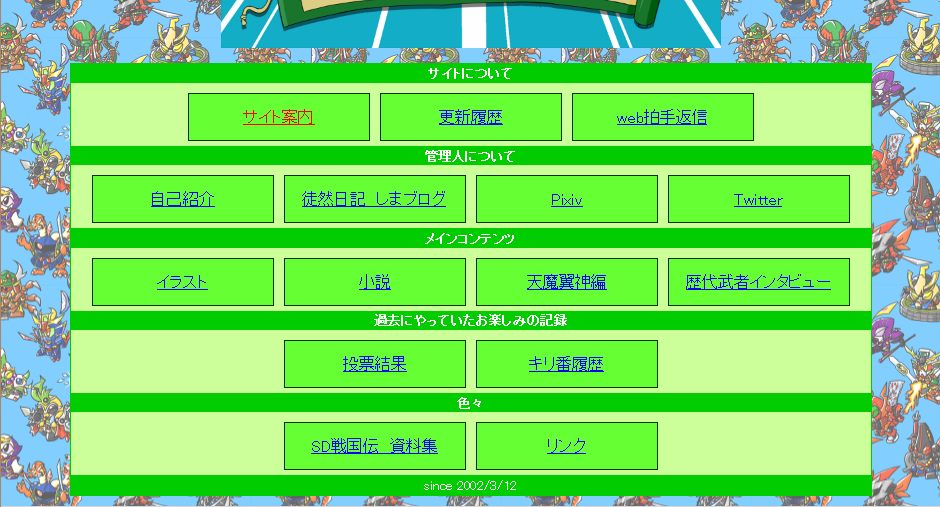Open the 更新履歴 page
The image size is (940, 507).
[x=470, y=117]
